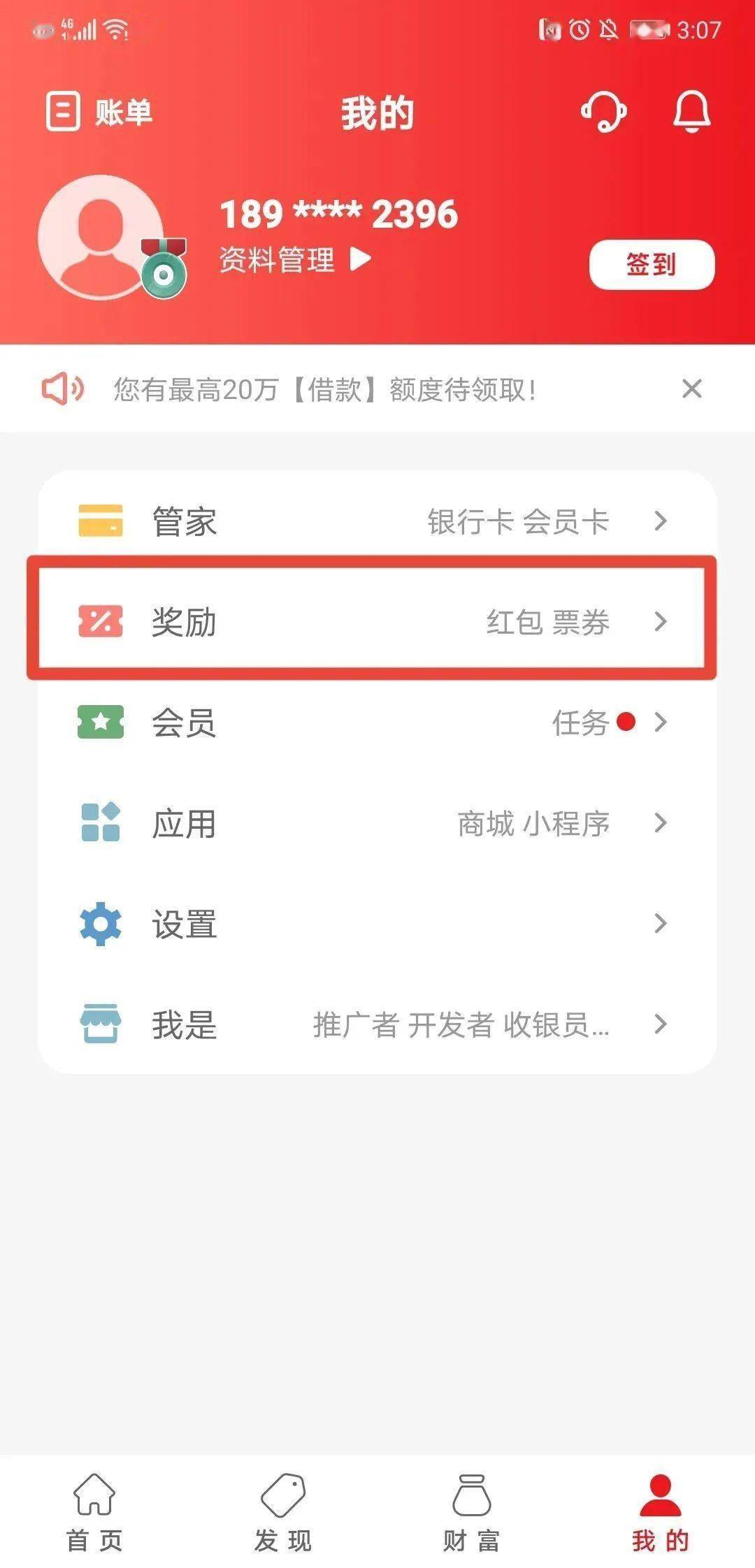Open 资料管理 profile management
Viewport: 755px width, 1568px height.
pyautogui.click(x=295, y=259)
